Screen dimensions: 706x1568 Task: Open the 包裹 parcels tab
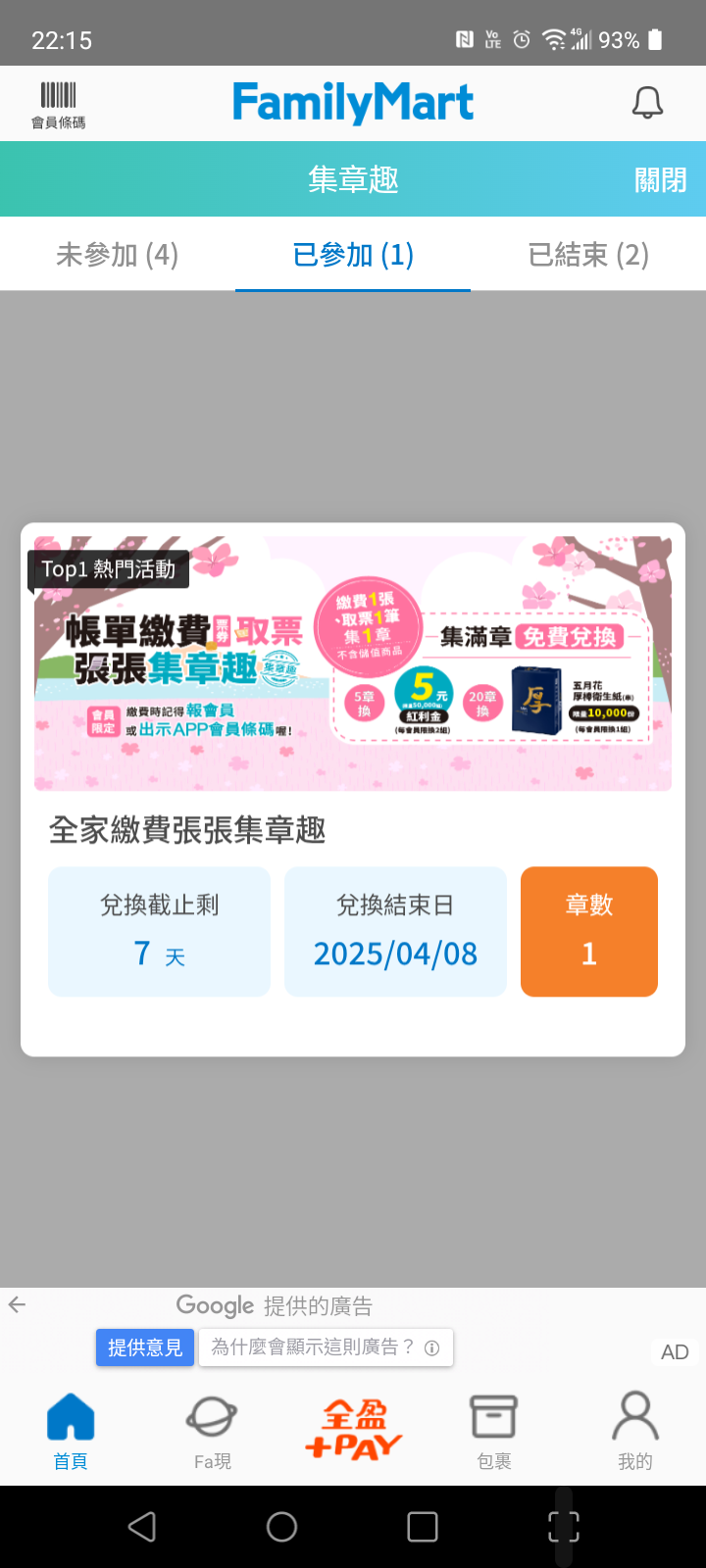(494, 1432)
